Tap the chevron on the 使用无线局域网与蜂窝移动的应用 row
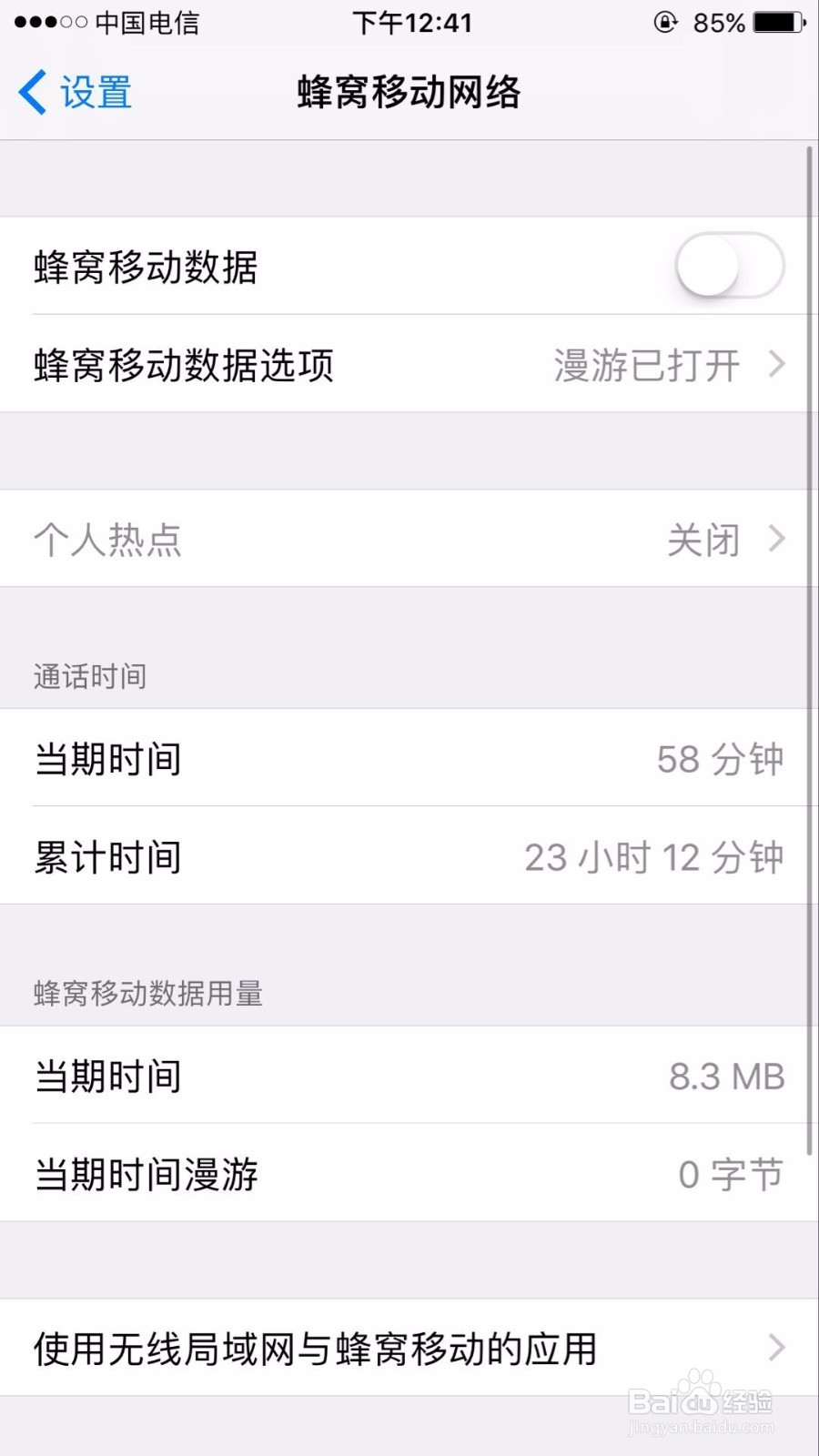 (x=774, y=1346)
